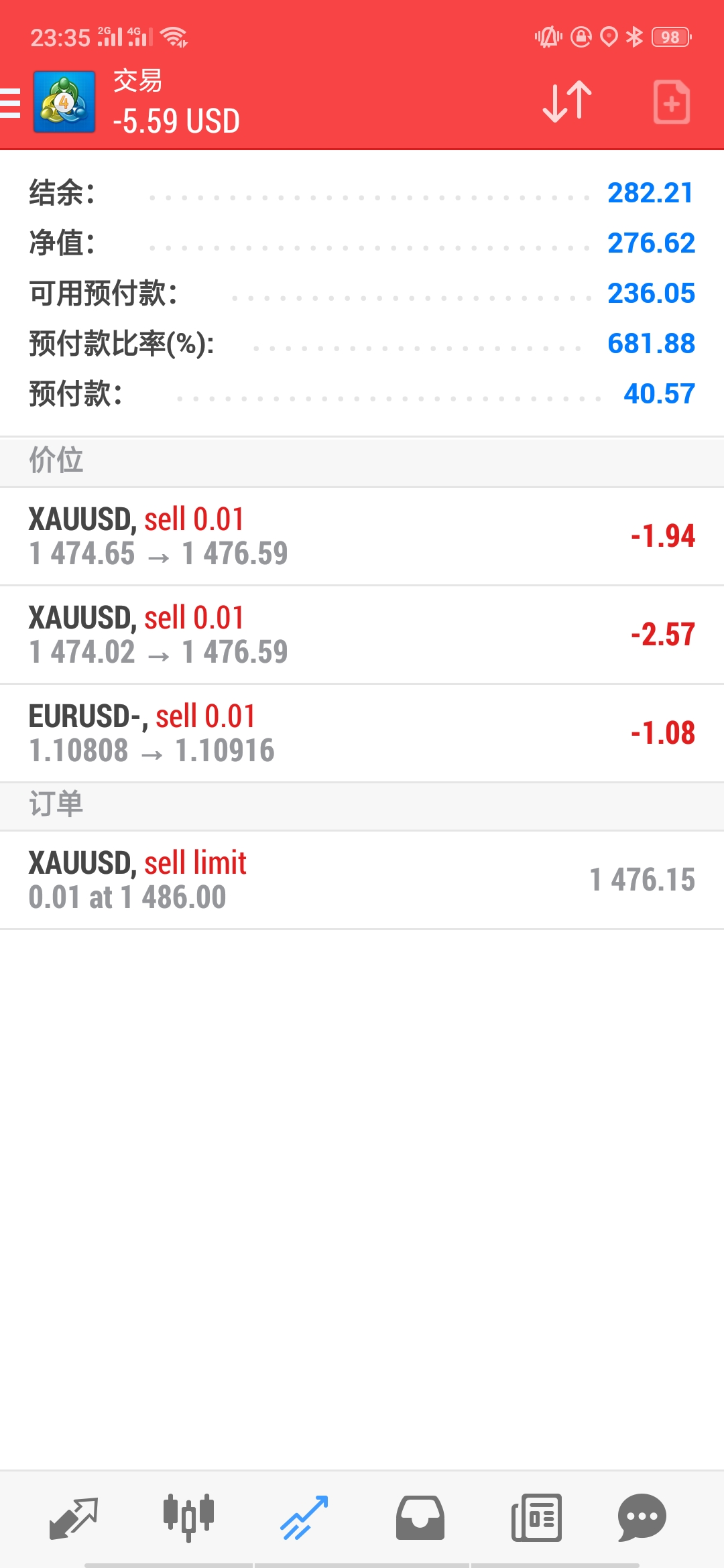This screenshot has height=1568, width=724.
Task: Tap the sort arrows icon
Action: 567,102
